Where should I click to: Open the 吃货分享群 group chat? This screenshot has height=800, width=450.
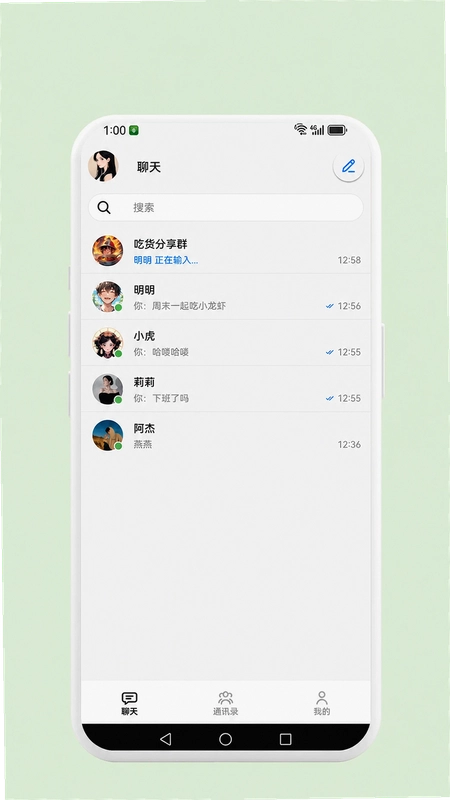coord(226,251)
